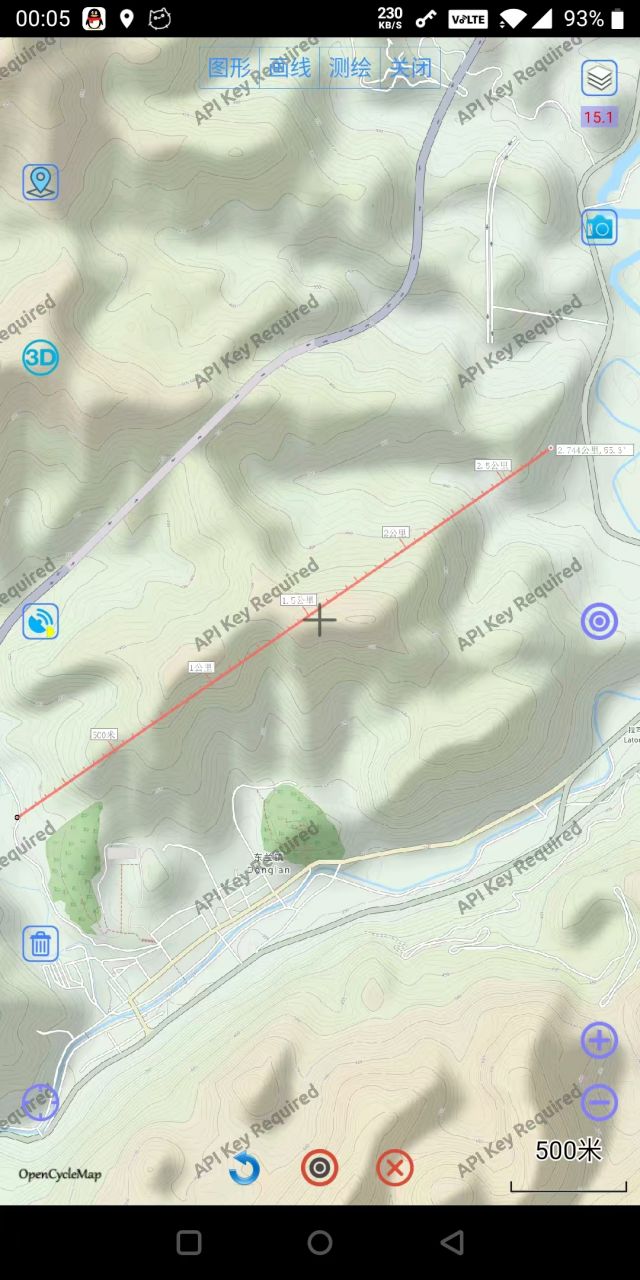Open the 测绘 surveying option

point(350,68)
